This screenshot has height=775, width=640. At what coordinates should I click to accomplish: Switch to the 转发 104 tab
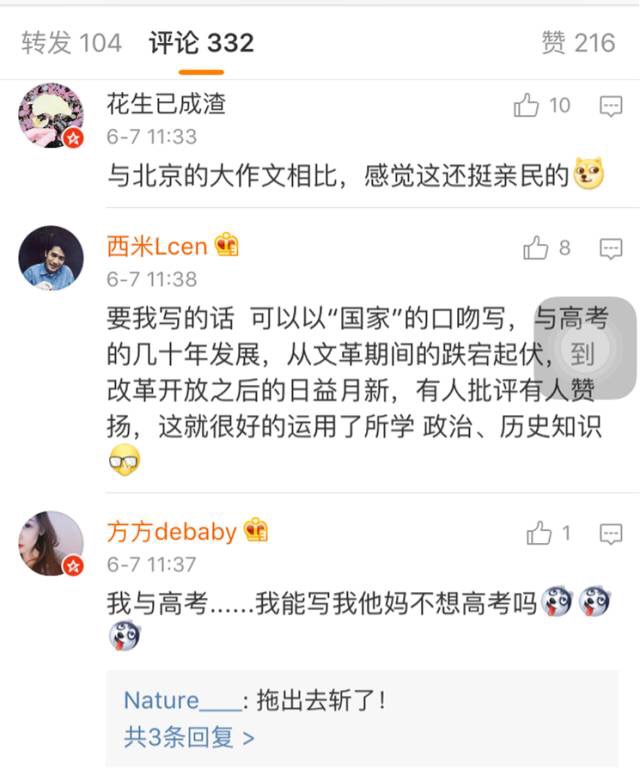[71, 43]
